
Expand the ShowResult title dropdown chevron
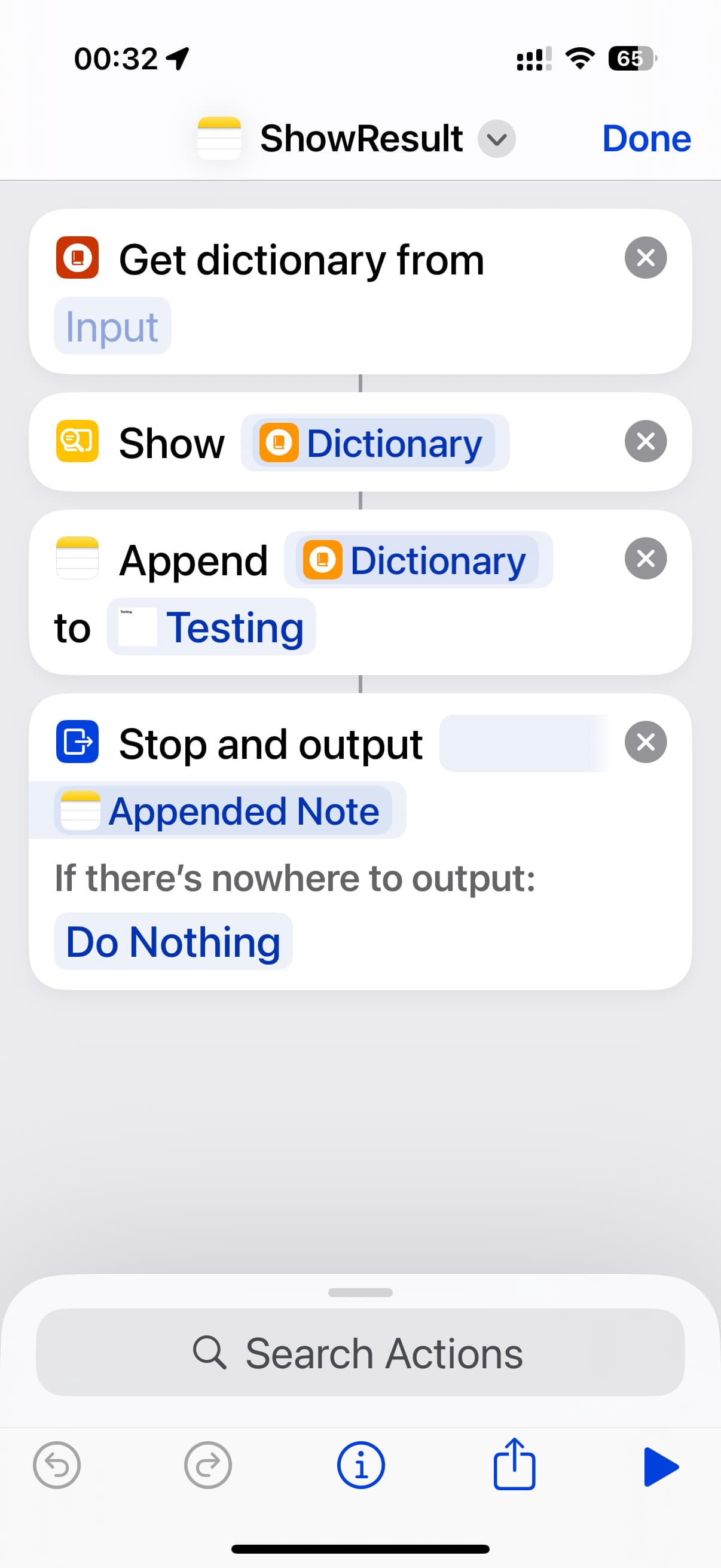pyautogui.click(x=496, y=139)
